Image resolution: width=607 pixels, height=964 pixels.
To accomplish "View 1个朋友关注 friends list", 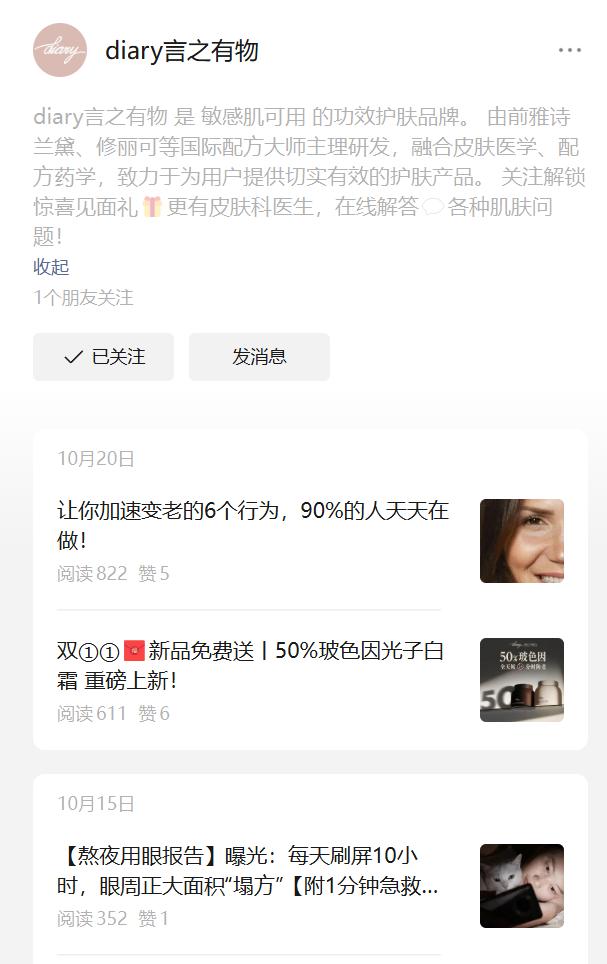I will 83,298.
